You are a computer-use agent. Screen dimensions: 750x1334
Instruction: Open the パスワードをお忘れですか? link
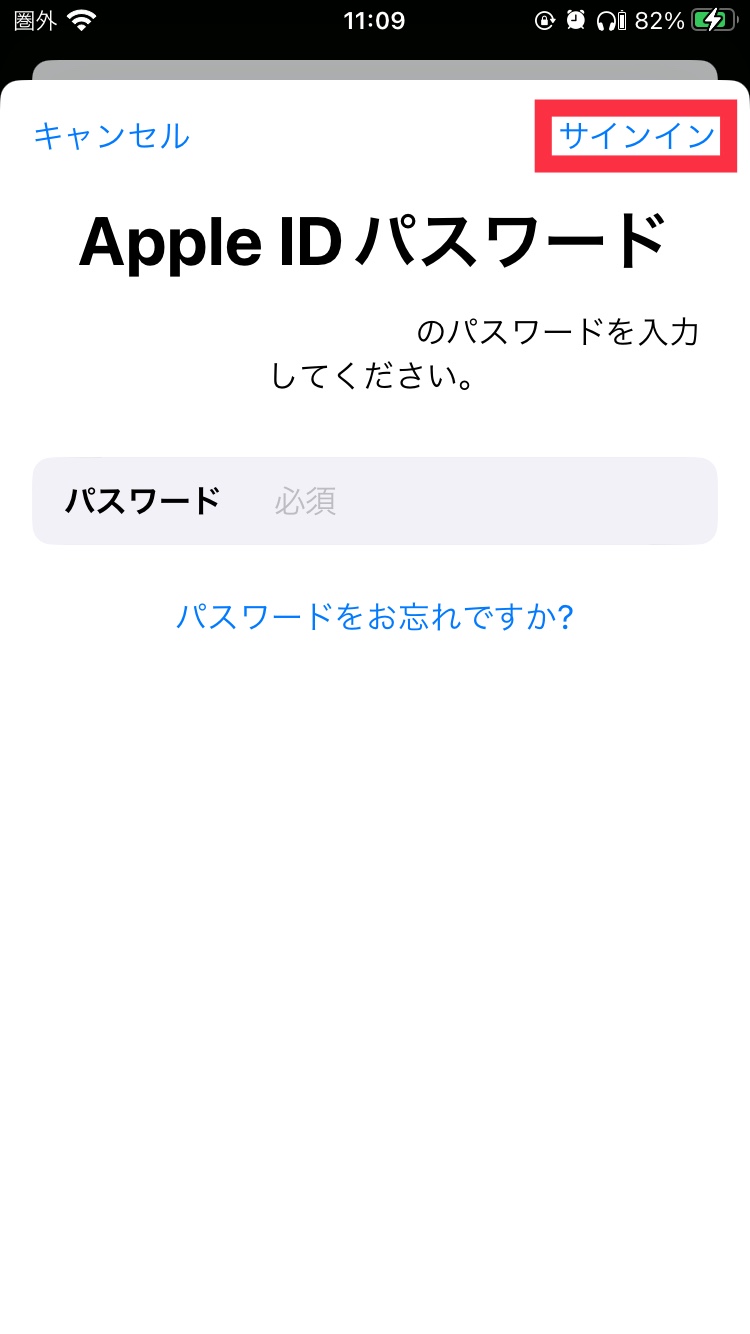pos(375,616)
